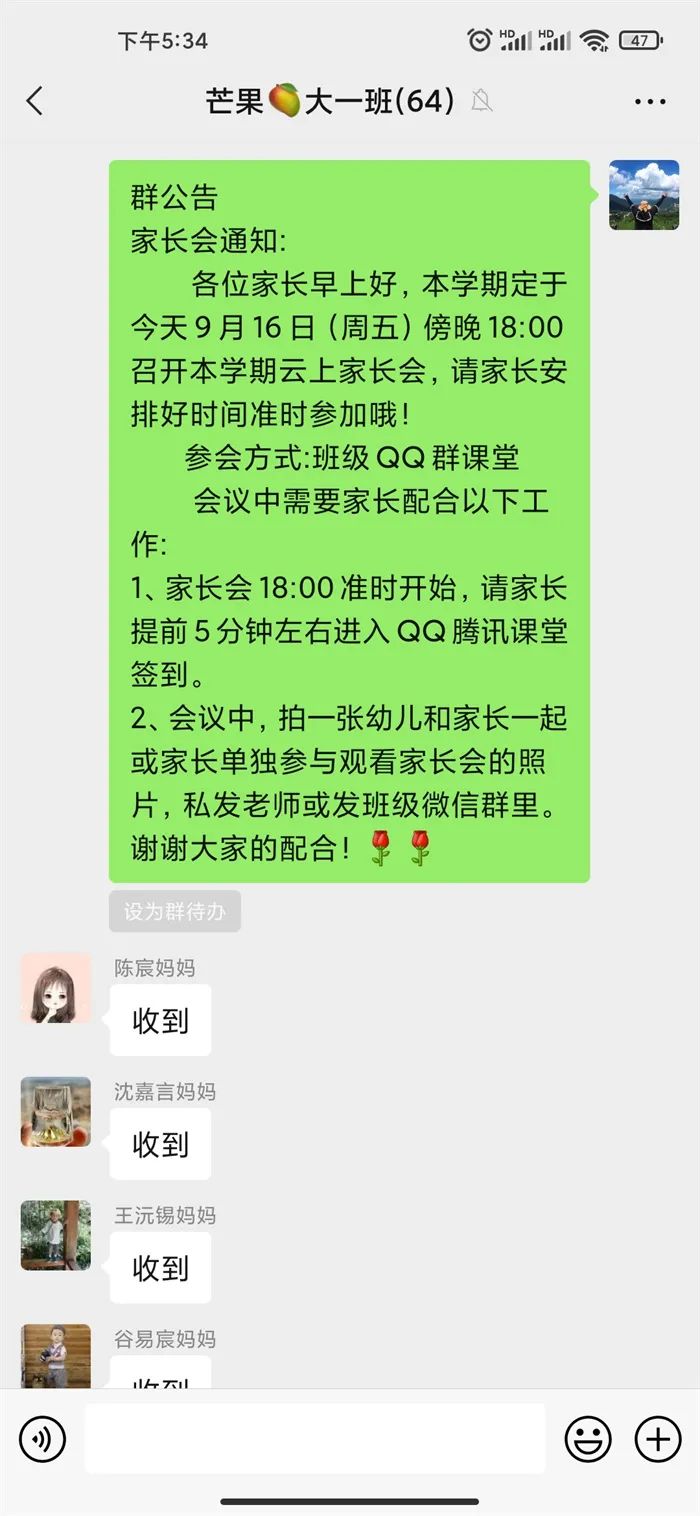
Task: View 王沅锡妈妈's profile avatar
Action: click(56, 1235)
